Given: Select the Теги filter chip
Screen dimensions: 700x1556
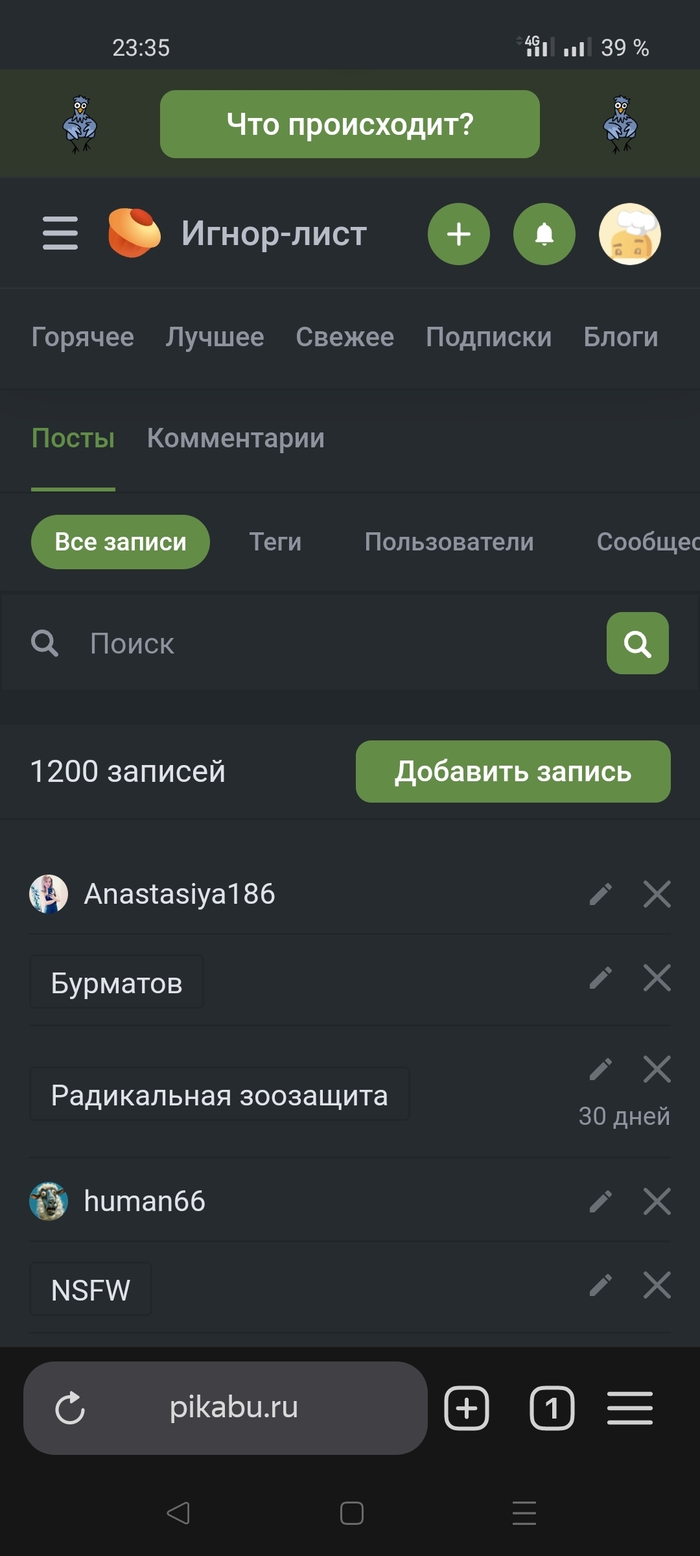Looking at the screenshot, I should click(275, 542).
